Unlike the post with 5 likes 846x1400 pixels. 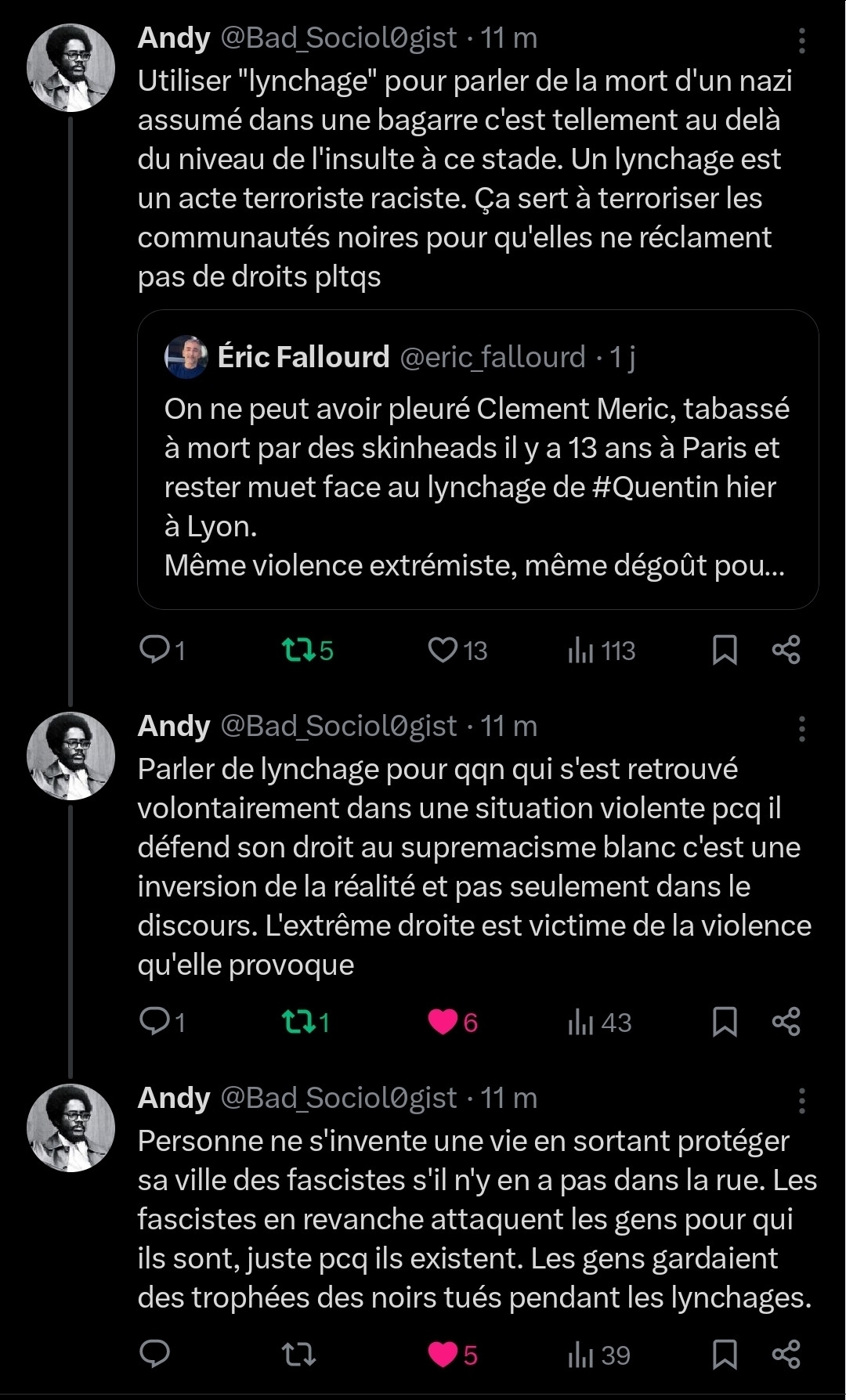[x=443, y=1354]
